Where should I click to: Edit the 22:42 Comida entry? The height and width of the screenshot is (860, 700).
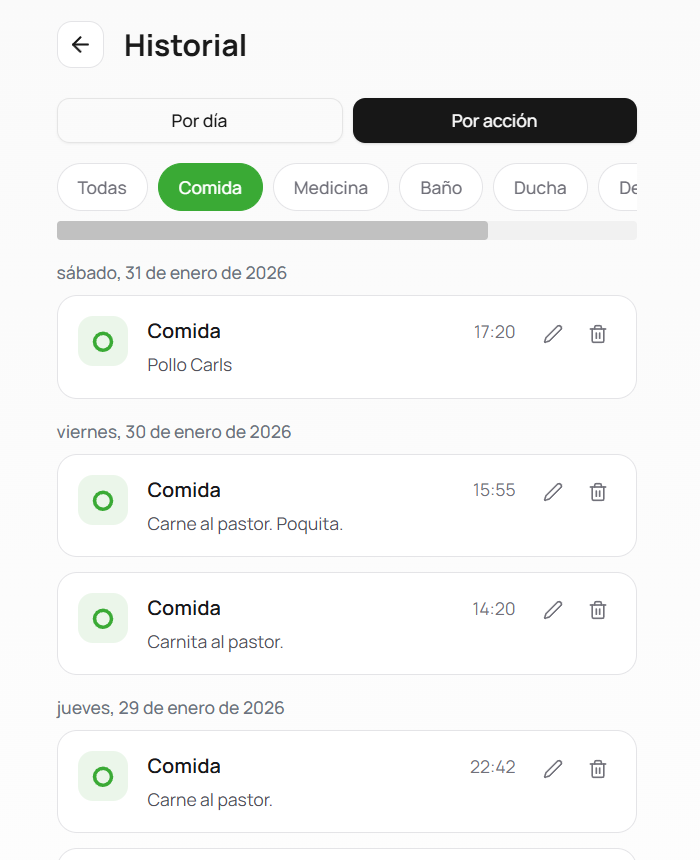pyautogui.click(x=553, y=768)
